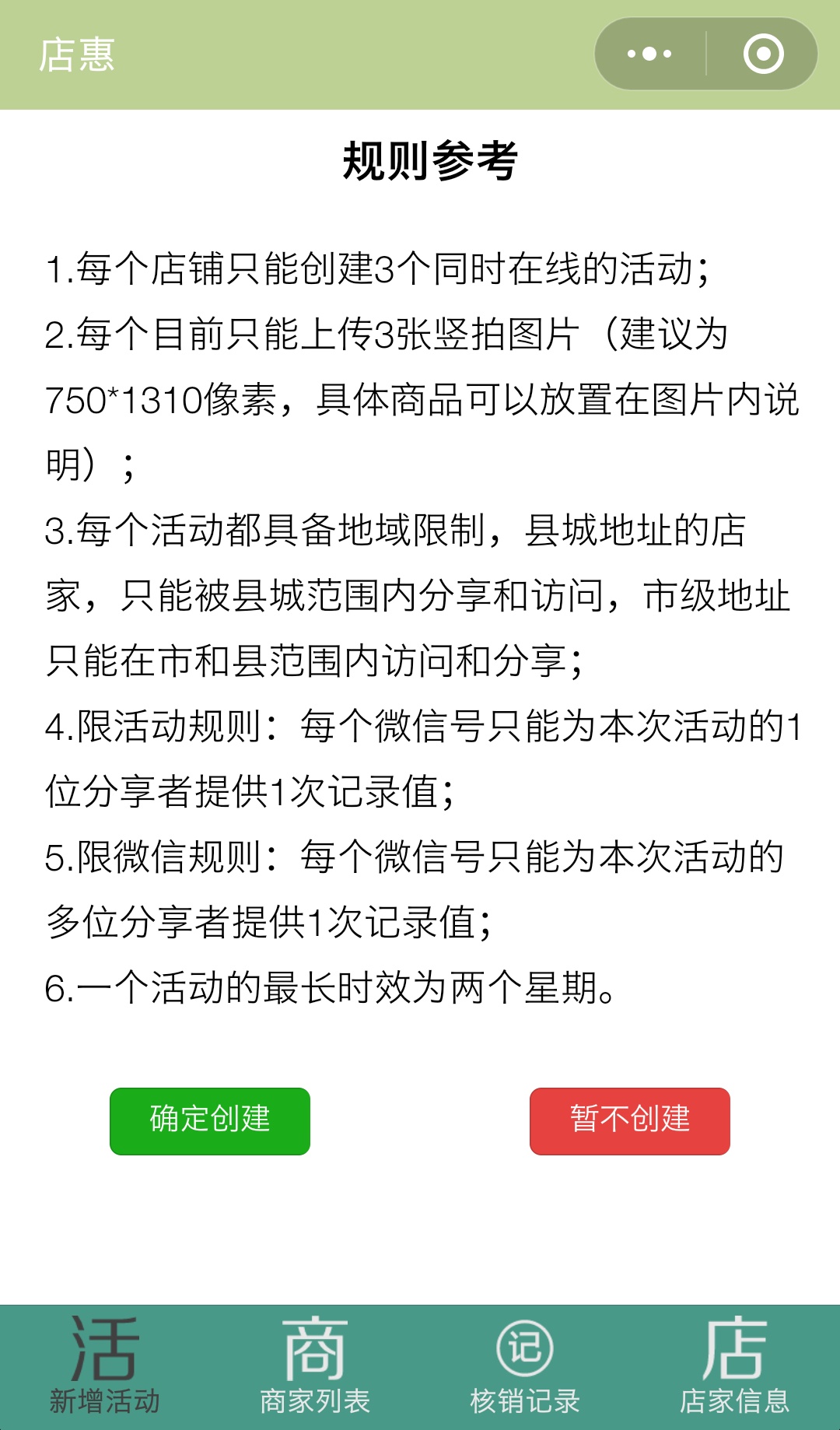Close the mini program with the circle icon

[763, 54]
